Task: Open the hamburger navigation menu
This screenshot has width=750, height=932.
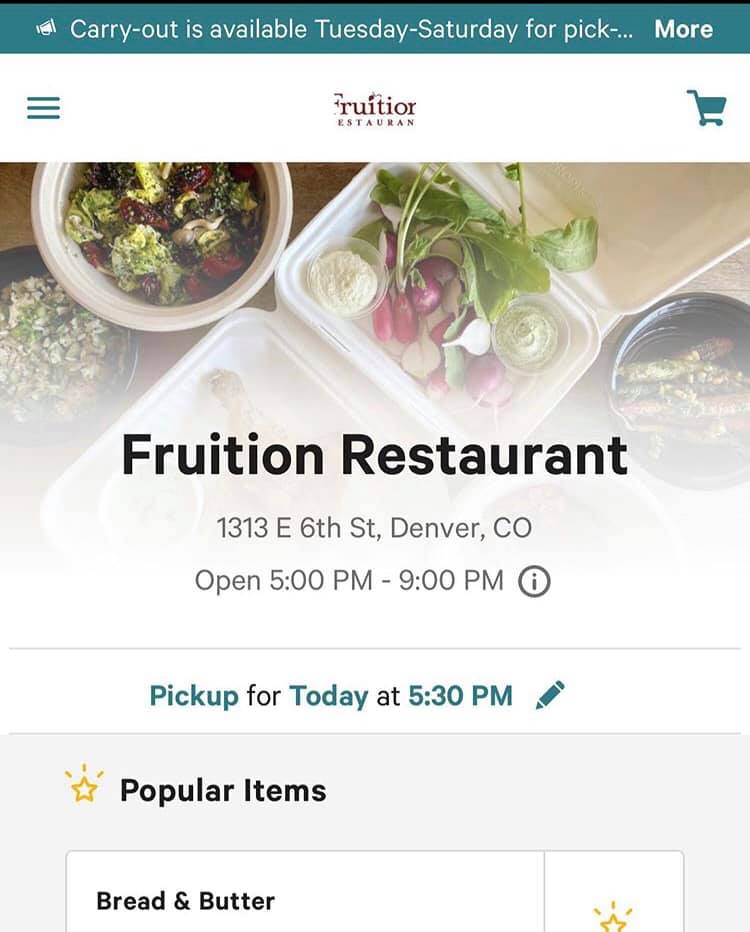Action: [44, 108]
